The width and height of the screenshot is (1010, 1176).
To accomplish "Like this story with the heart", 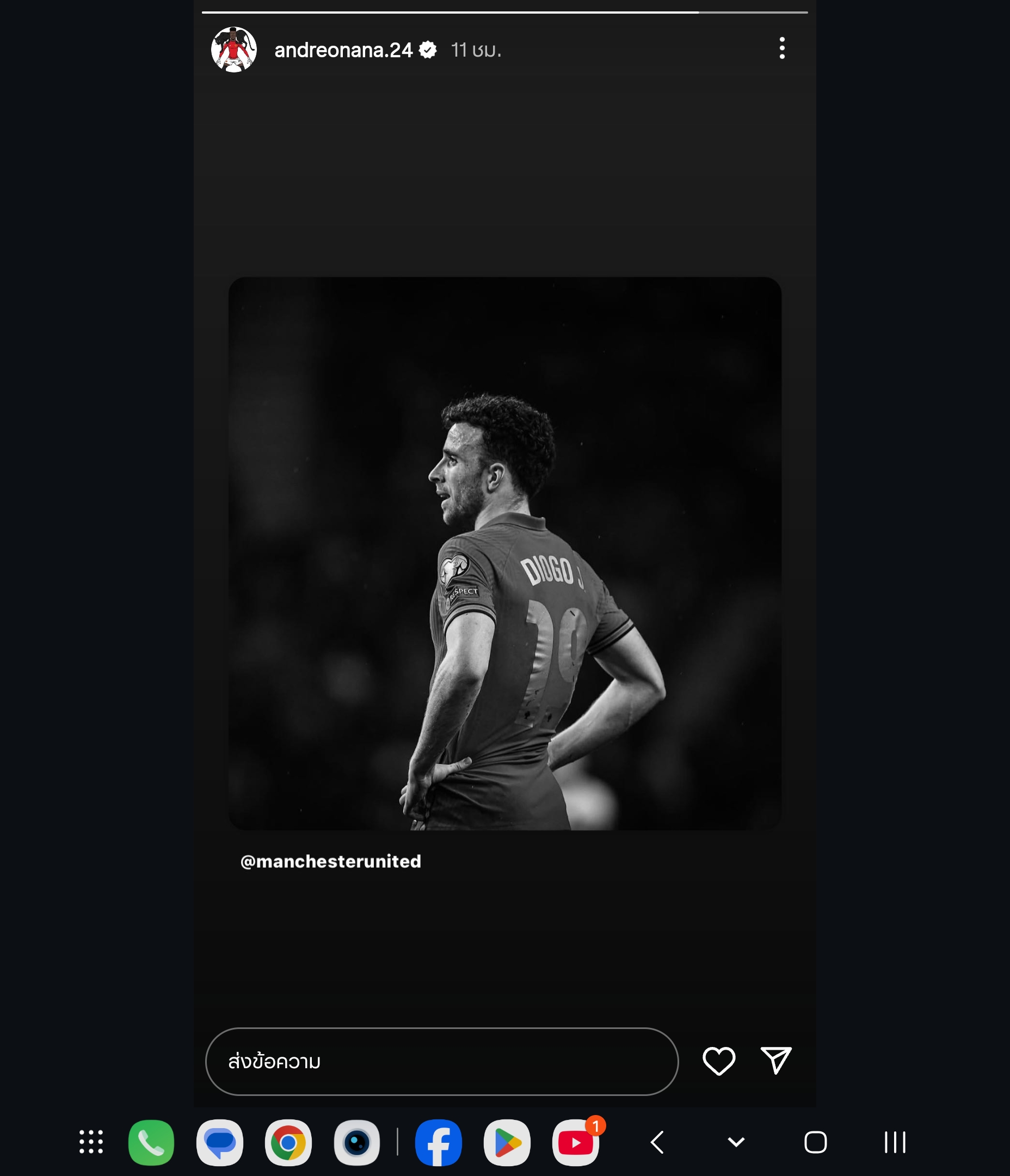I will click(x=718, y=1061).
